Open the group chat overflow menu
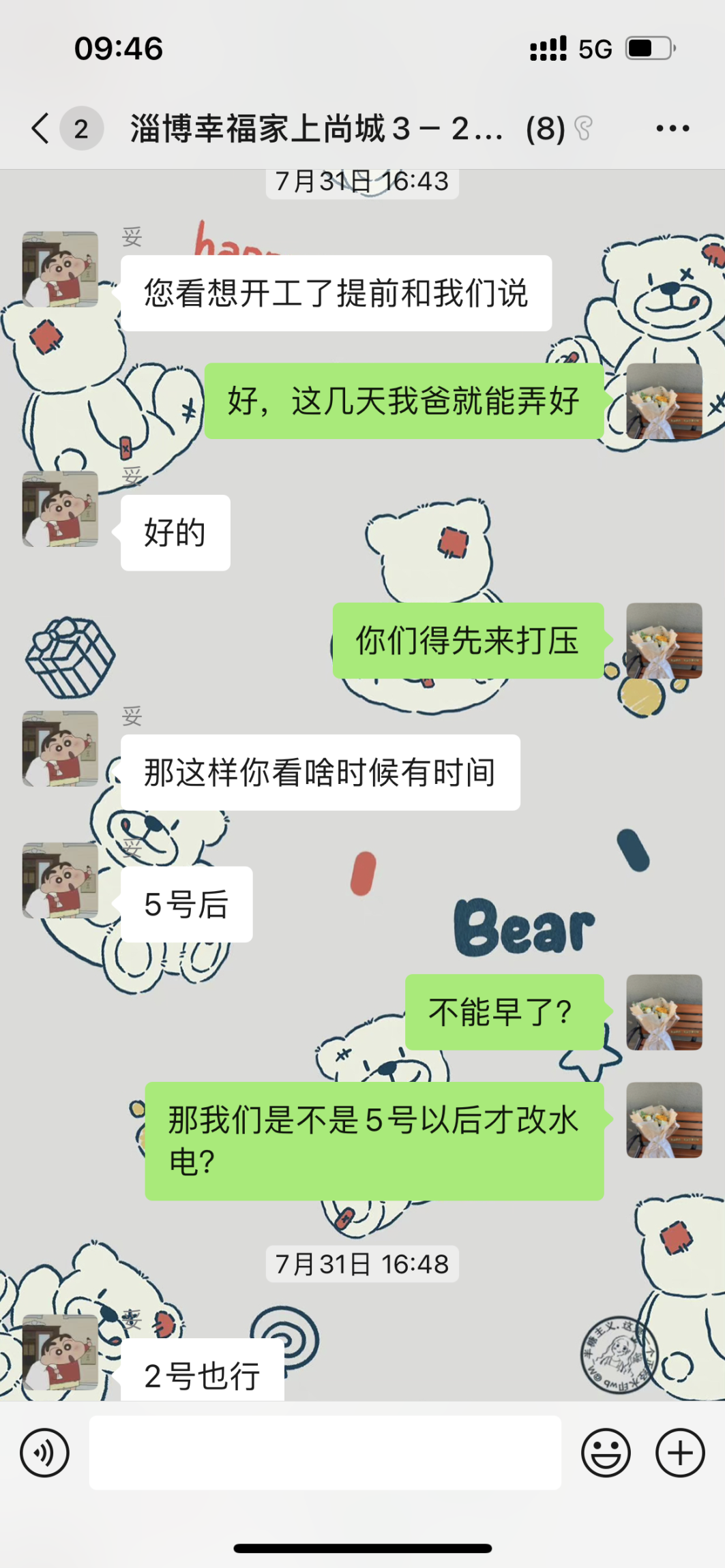This screenshot has width=725, height=1568. click(672, 128)
